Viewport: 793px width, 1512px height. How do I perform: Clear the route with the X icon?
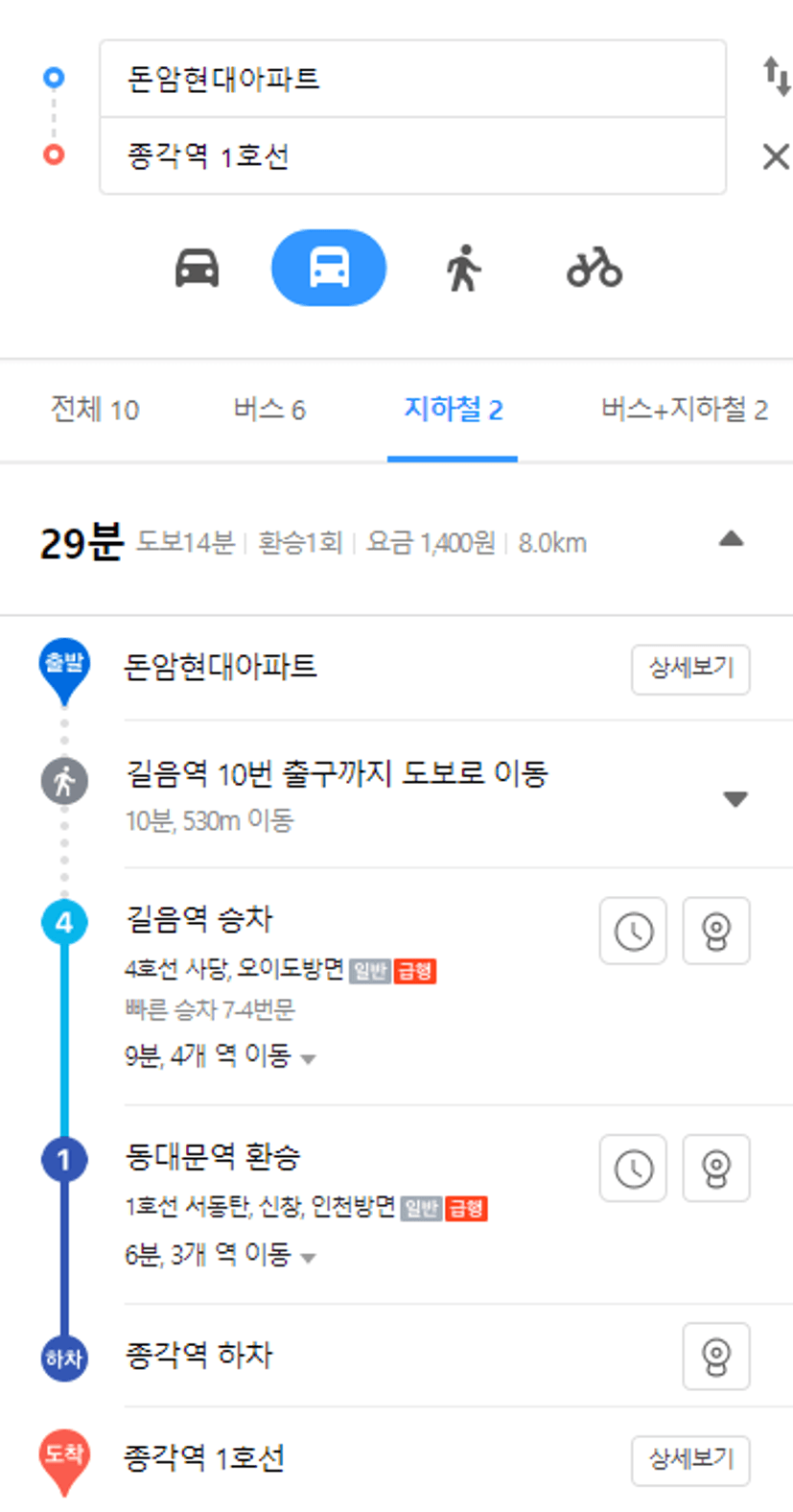776,156
